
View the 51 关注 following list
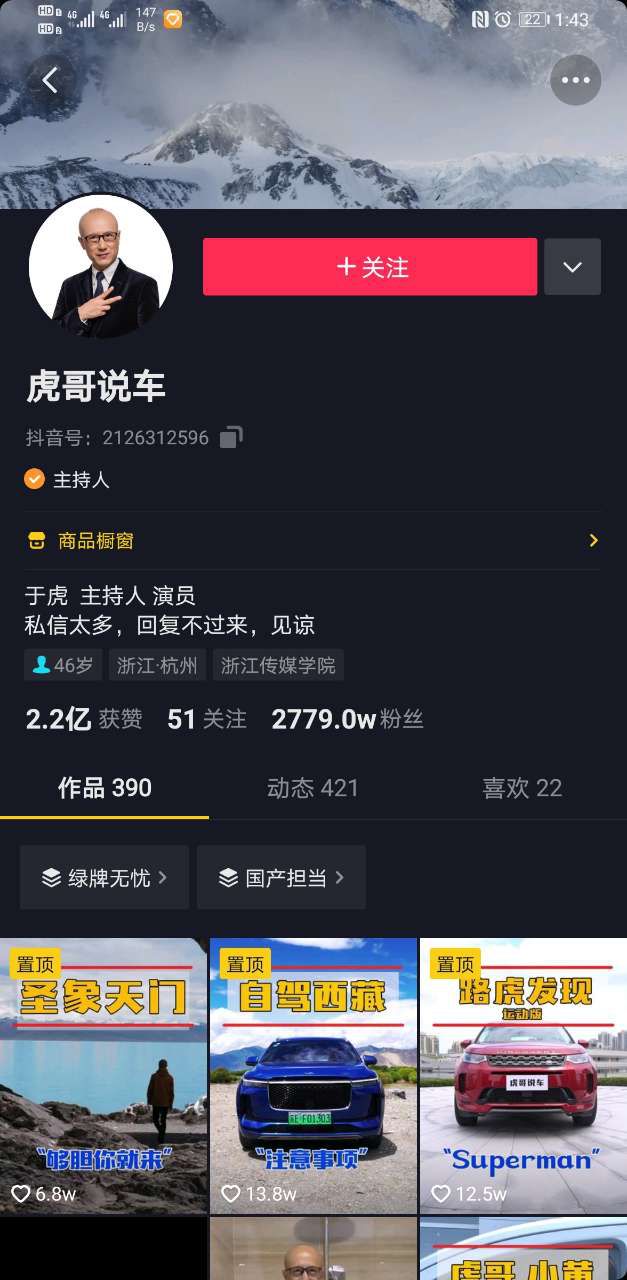[x=207, y=719]
